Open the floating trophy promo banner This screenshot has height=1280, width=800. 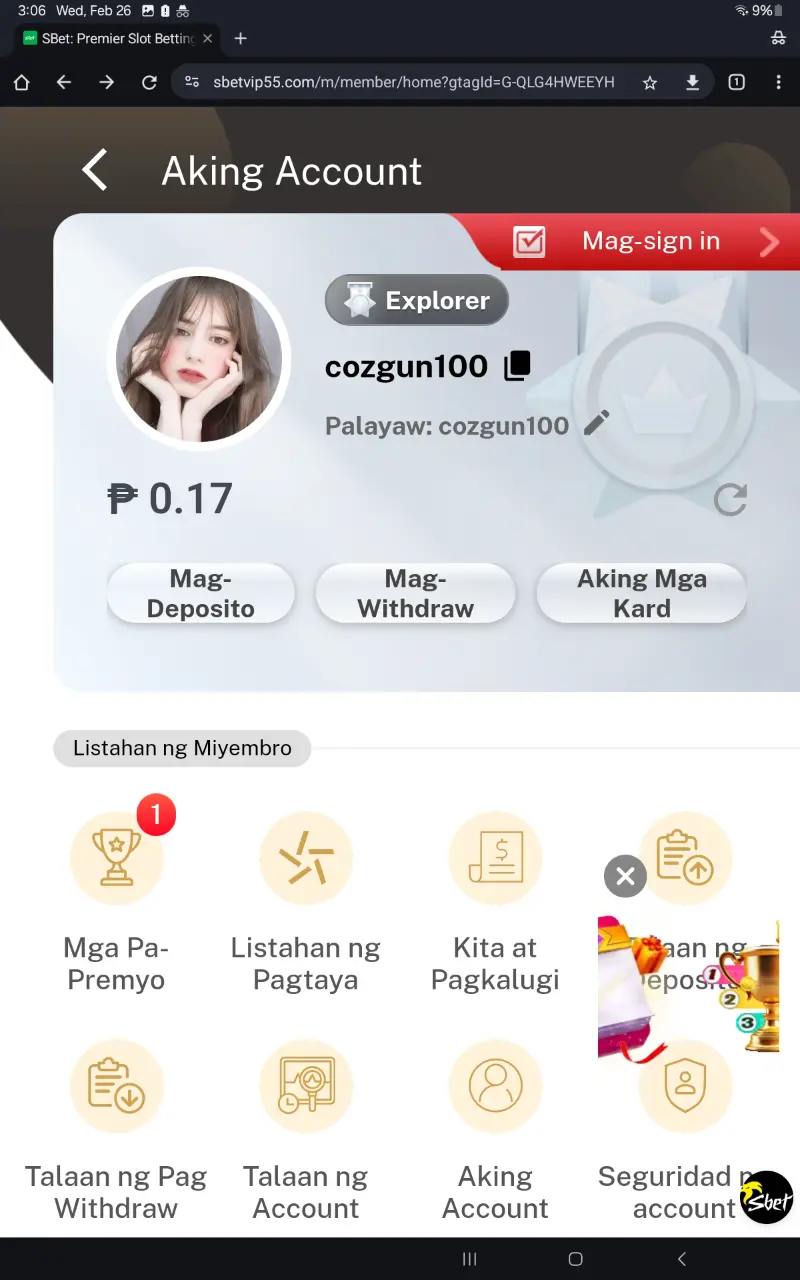[x=688, y=987]
